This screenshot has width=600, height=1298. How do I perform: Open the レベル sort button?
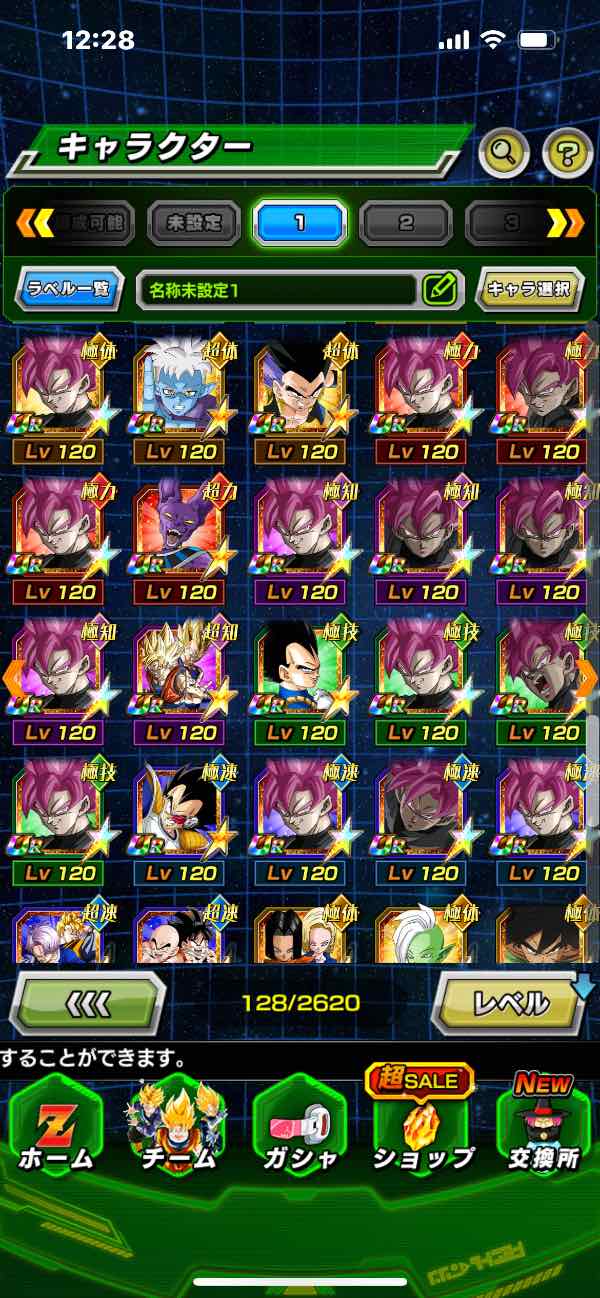(x=511, y=1002)
